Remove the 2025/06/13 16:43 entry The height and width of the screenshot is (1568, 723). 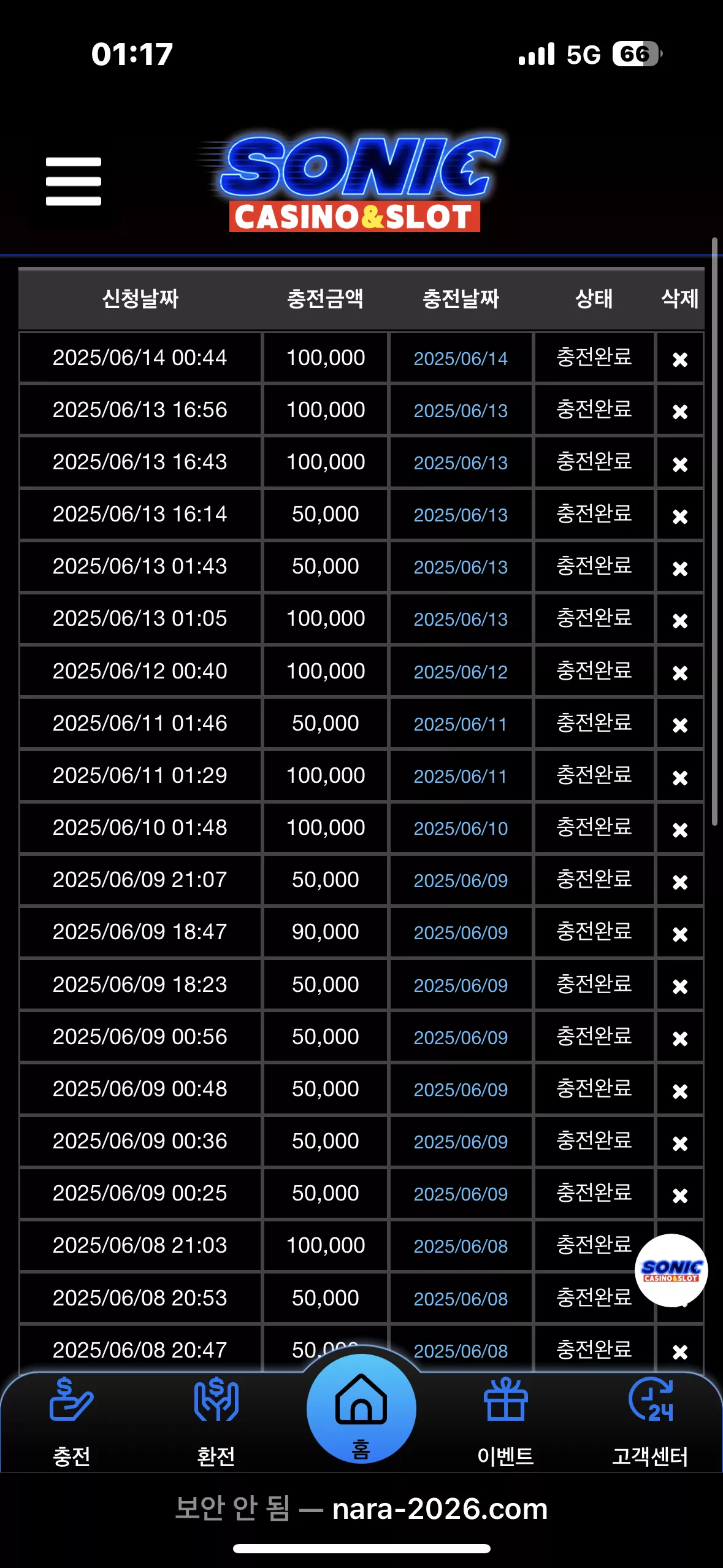[x=679, y=464]
